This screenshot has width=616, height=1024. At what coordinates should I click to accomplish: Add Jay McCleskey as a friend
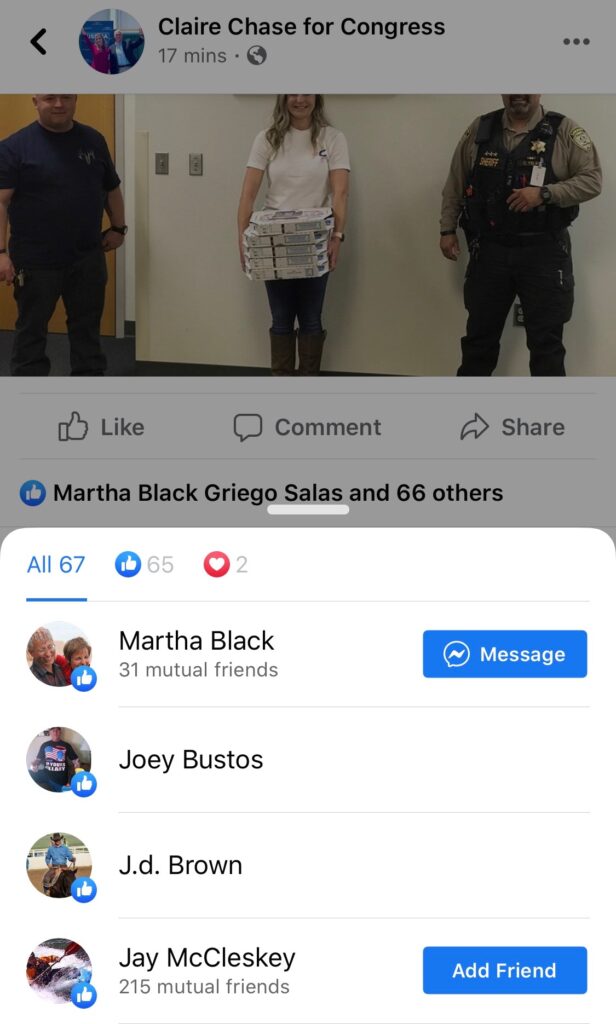click(504, 970)
